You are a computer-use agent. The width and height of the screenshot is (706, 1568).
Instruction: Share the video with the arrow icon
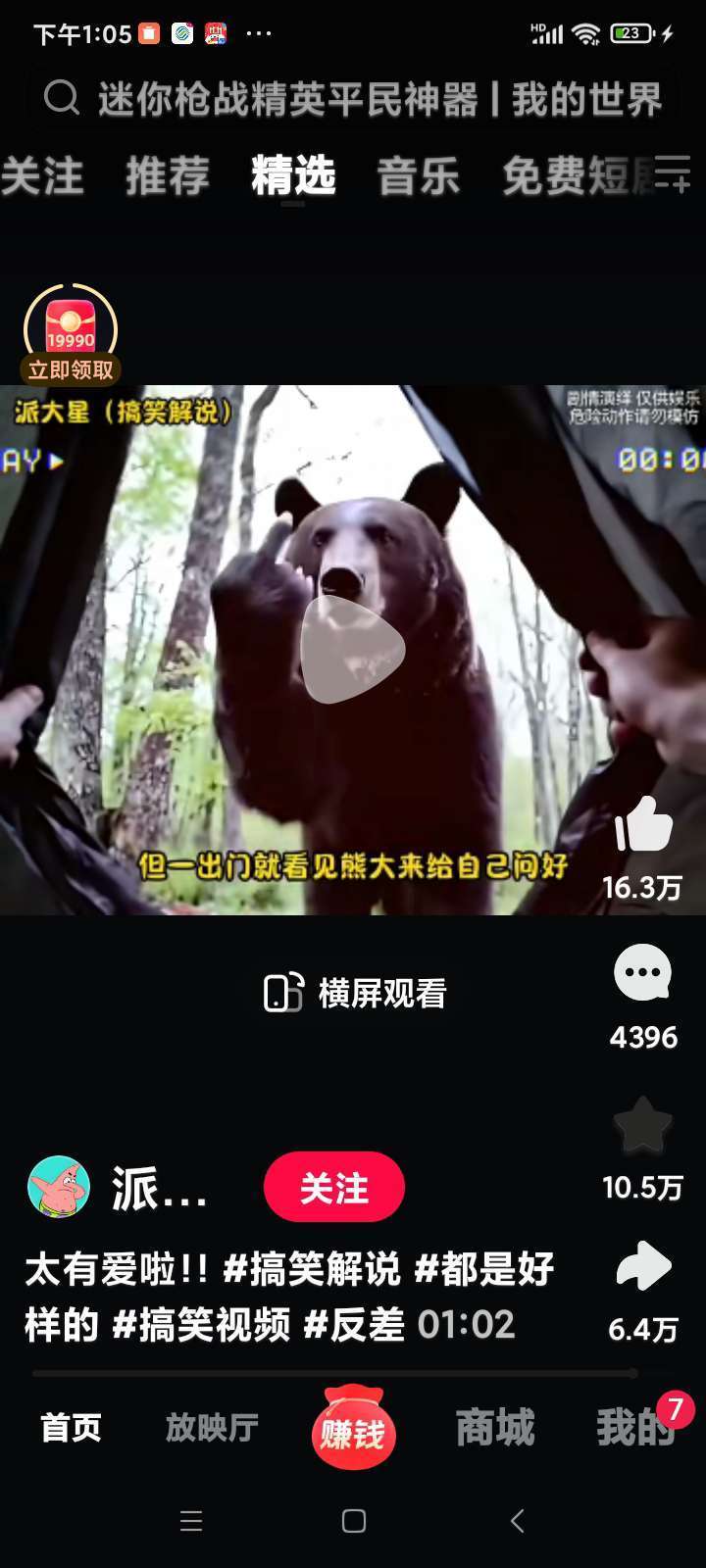click(x=643, y=1266)
